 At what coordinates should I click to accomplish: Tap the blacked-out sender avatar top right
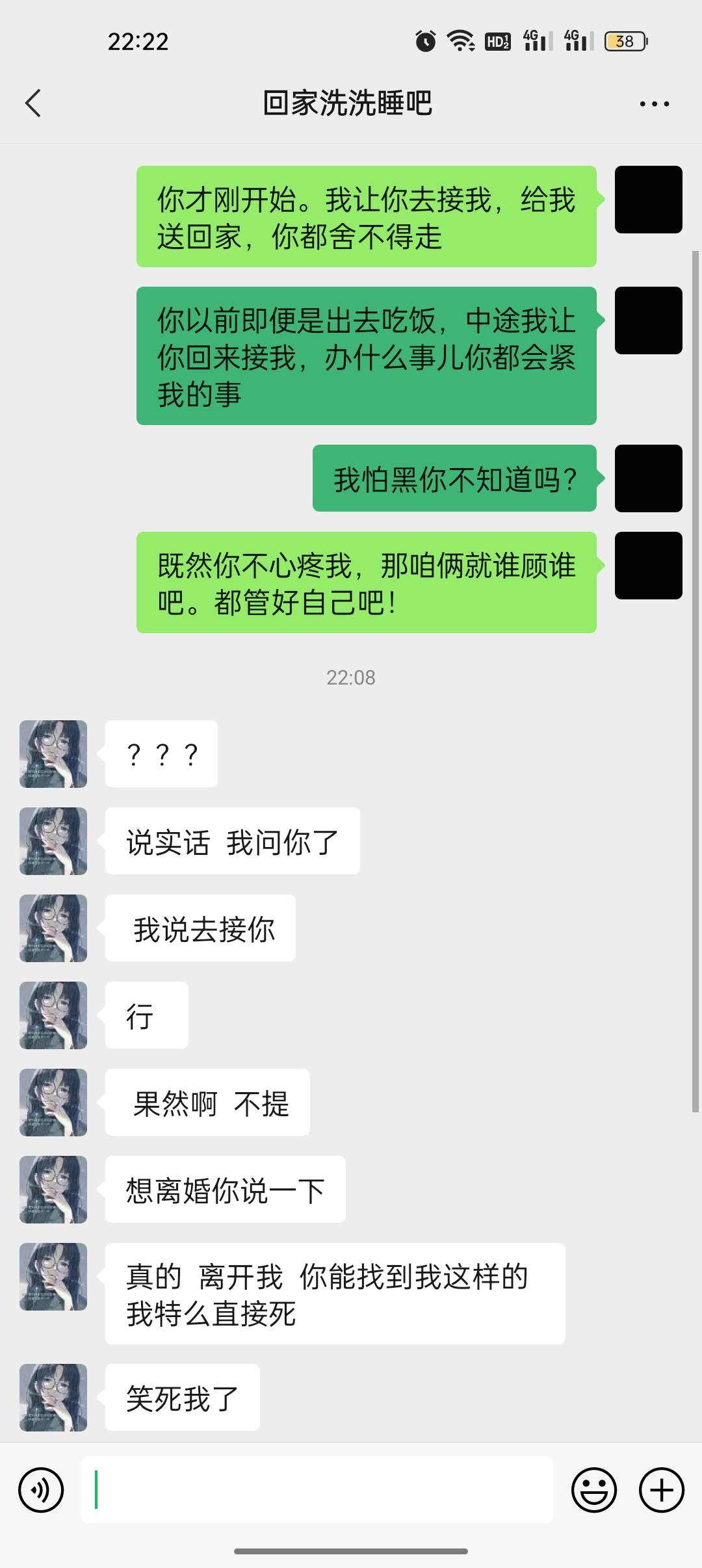(648, 199)
